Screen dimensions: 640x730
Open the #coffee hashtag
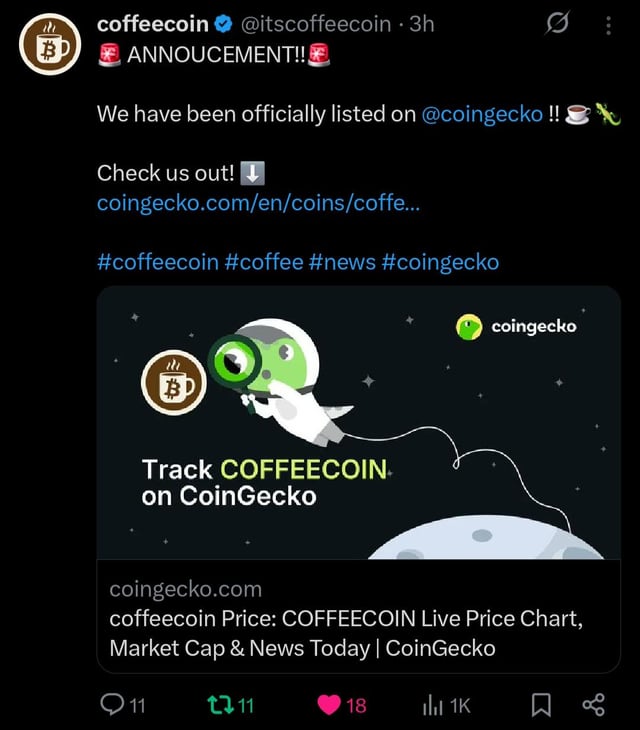[264, 262]
